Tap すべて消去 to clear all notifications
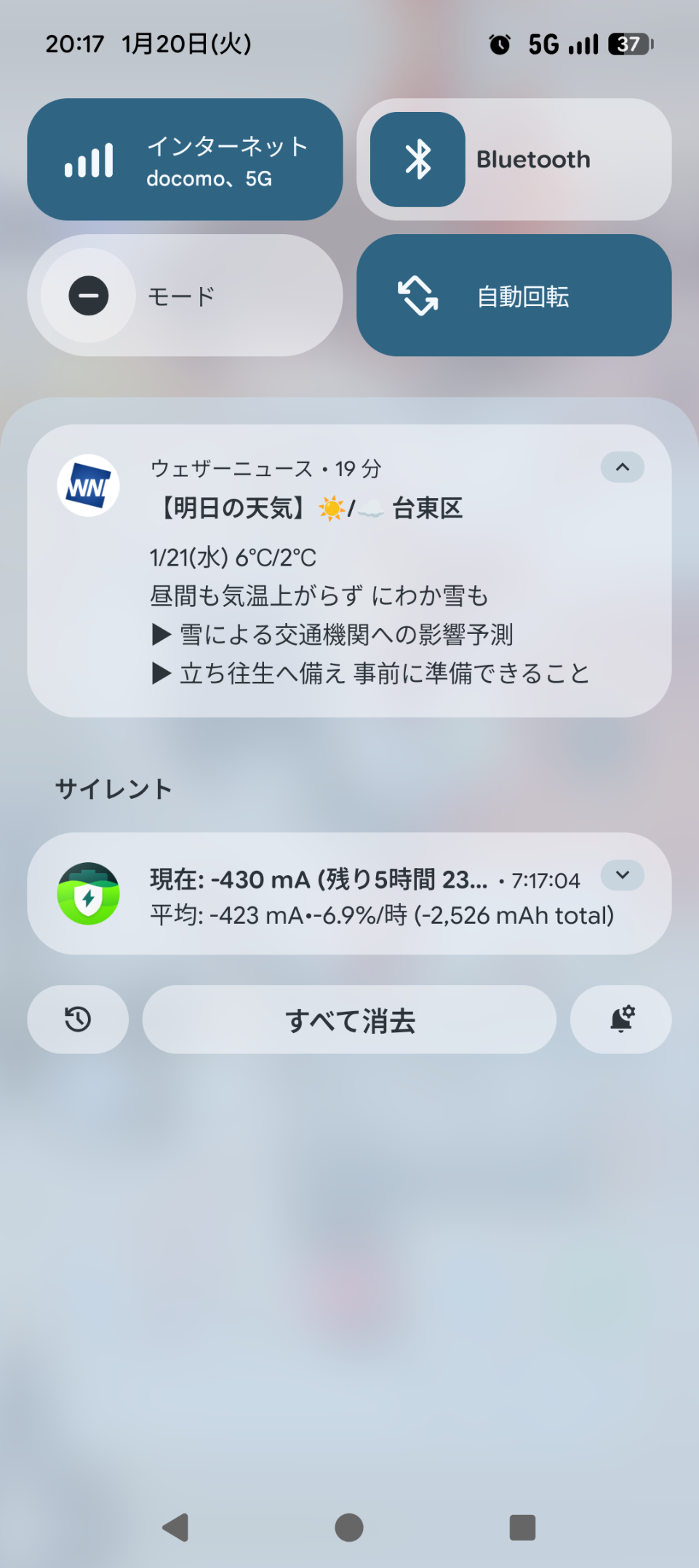The image size is (699, 1568). (349, 1020)
